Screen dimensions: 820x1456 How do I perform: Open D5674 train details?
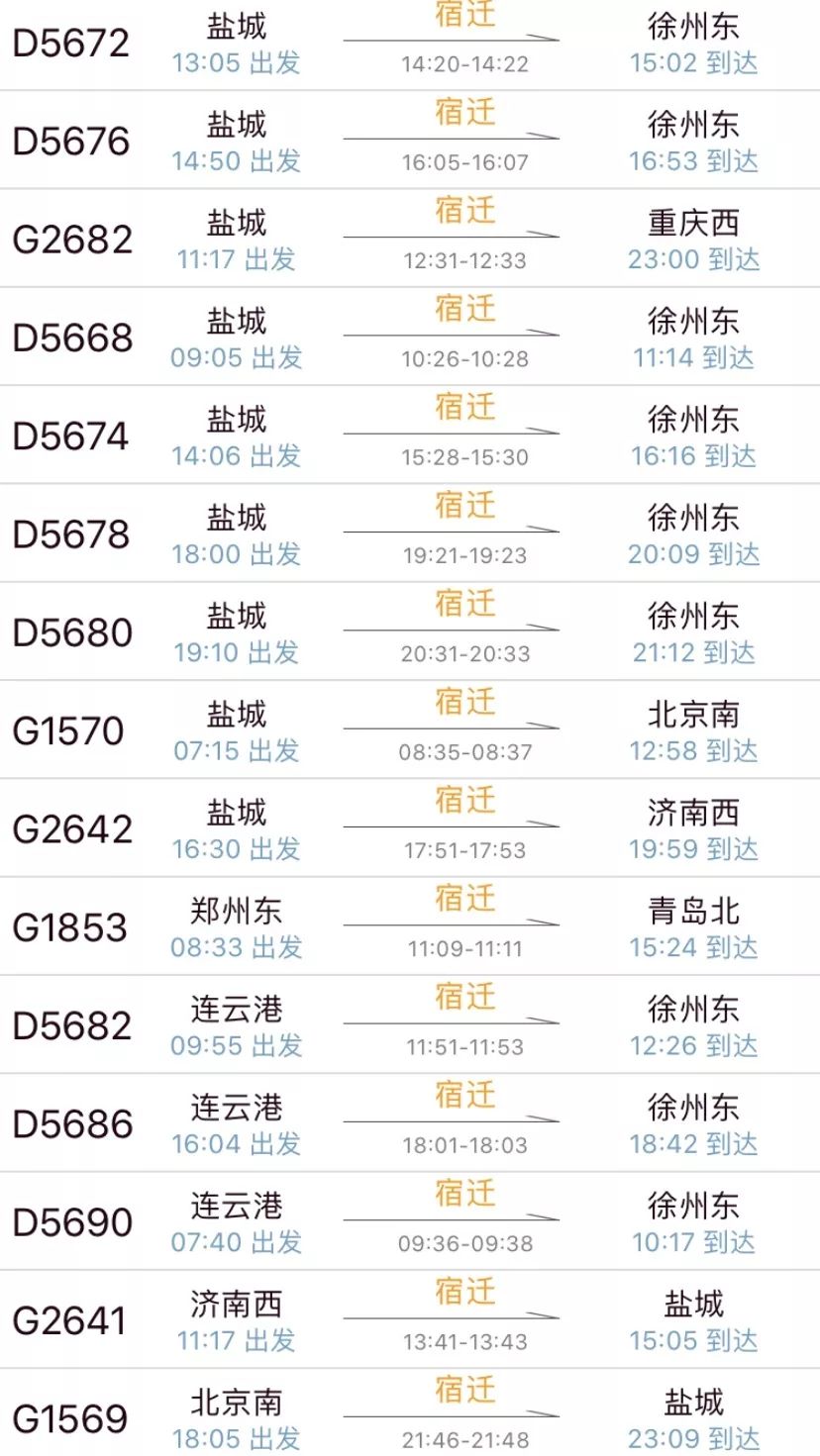[410, 436]
